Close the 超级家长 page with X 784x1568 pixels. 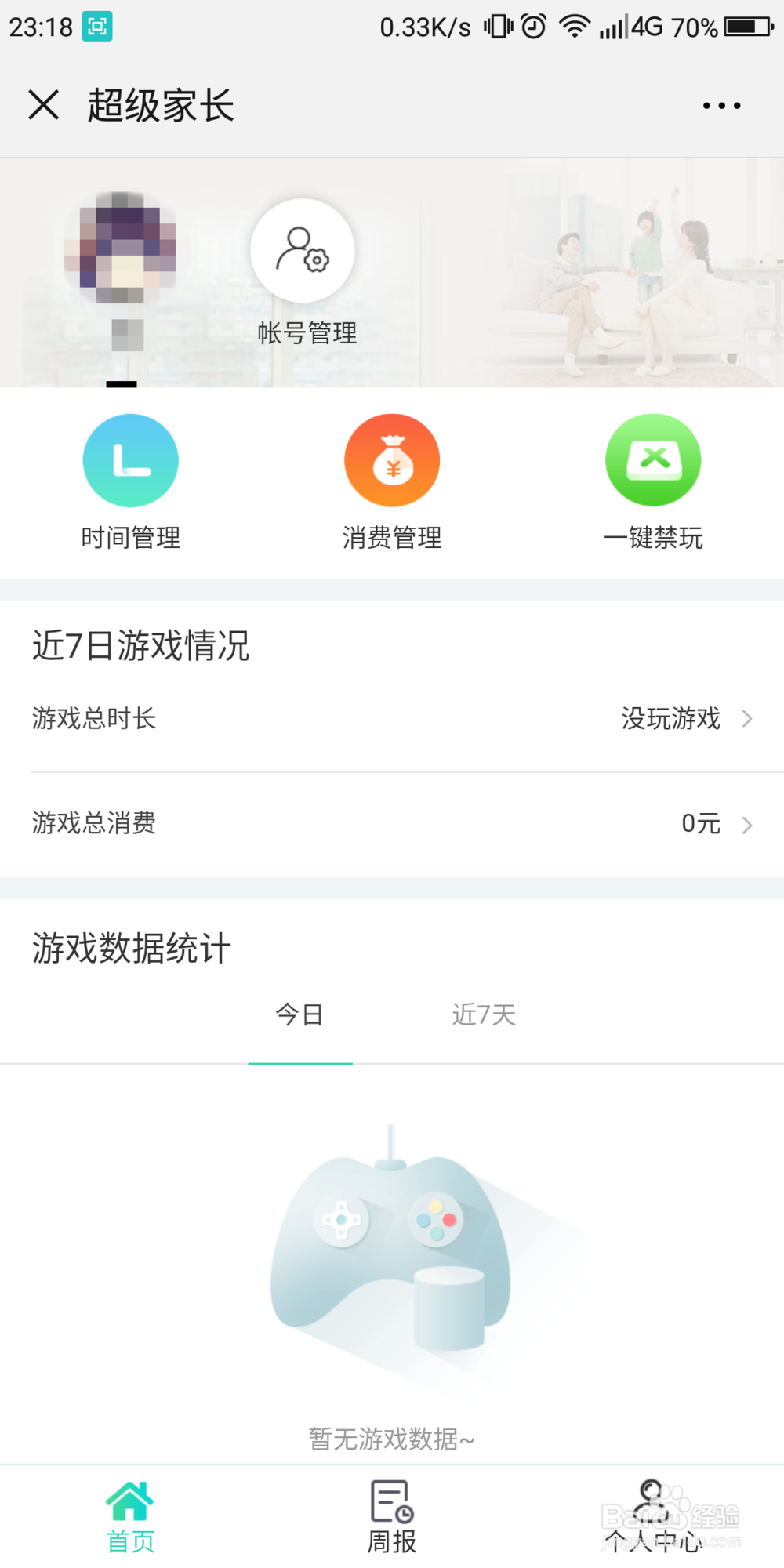pyautogui.click(x=43, y=104)
